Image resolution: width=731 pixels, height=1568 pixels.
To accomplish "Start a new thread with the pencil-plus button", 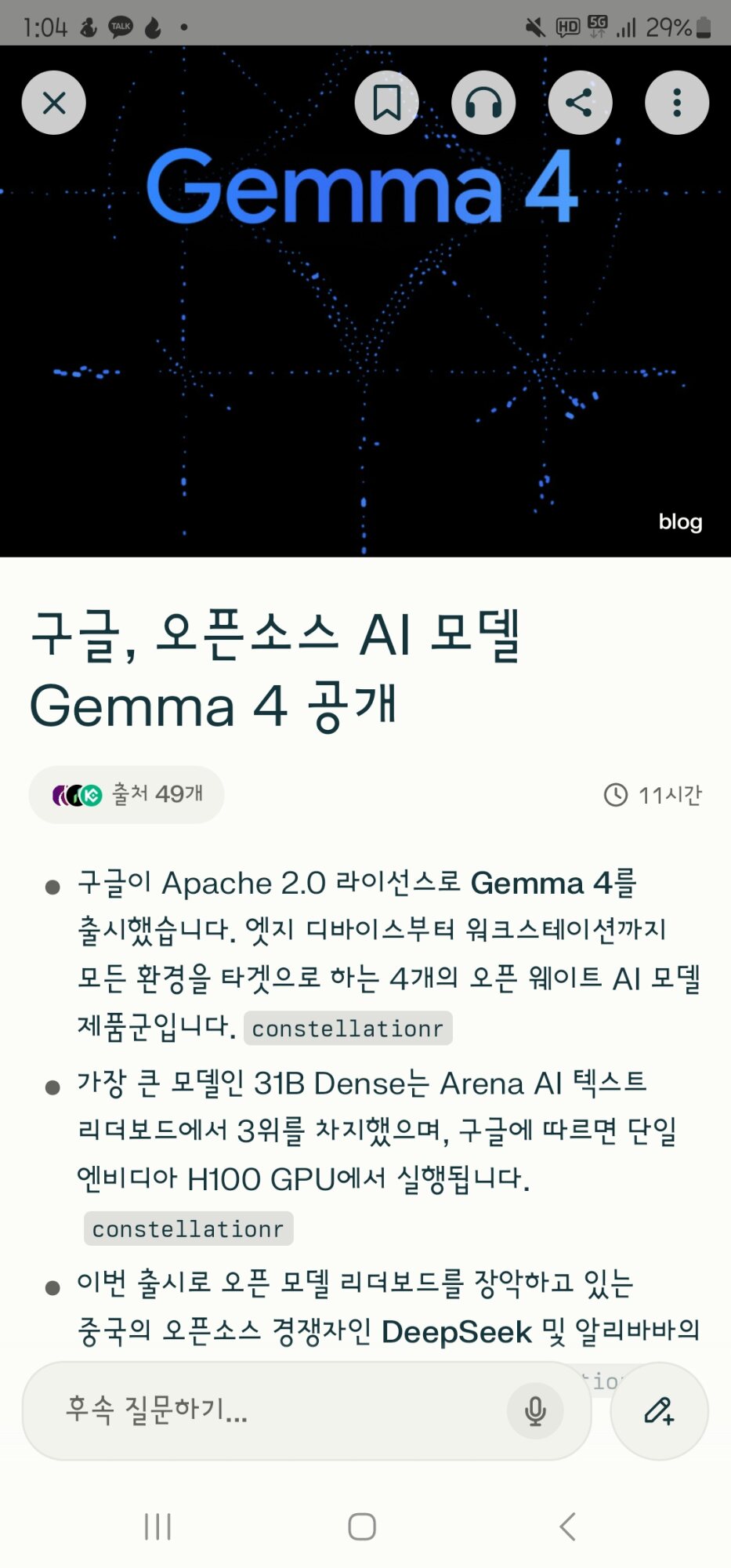I will (x=659, y=1410).
